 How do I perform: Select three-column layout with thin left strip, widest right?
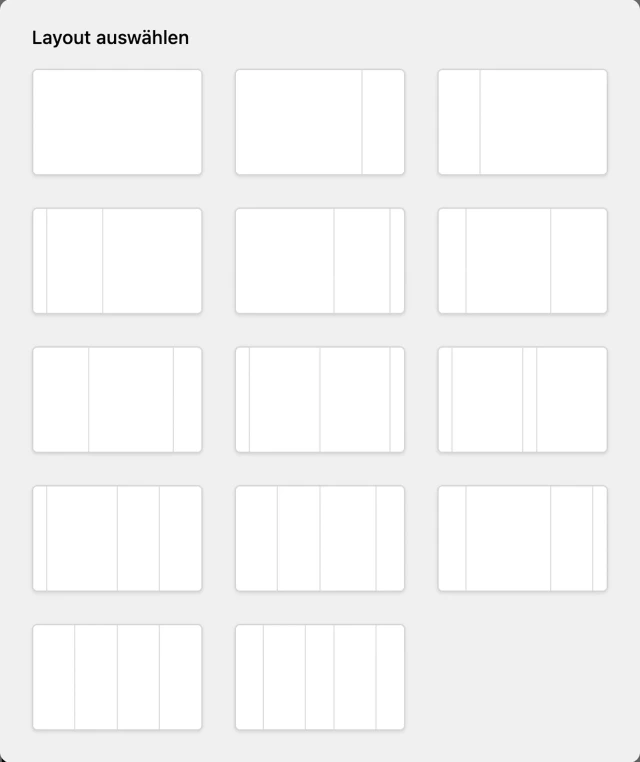tap(117, 261)
